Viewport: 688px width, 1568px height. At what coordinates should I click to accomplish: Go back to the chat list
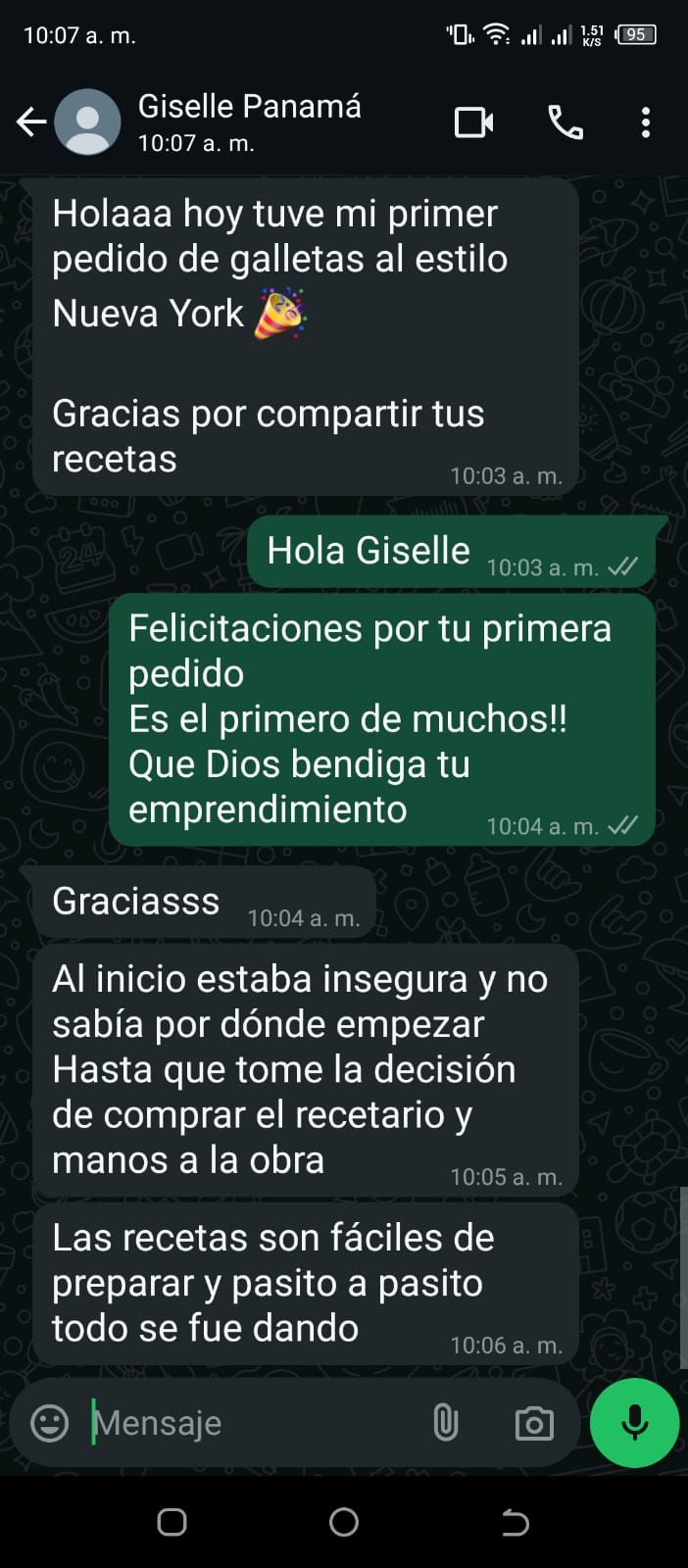(x=31, y=122)
